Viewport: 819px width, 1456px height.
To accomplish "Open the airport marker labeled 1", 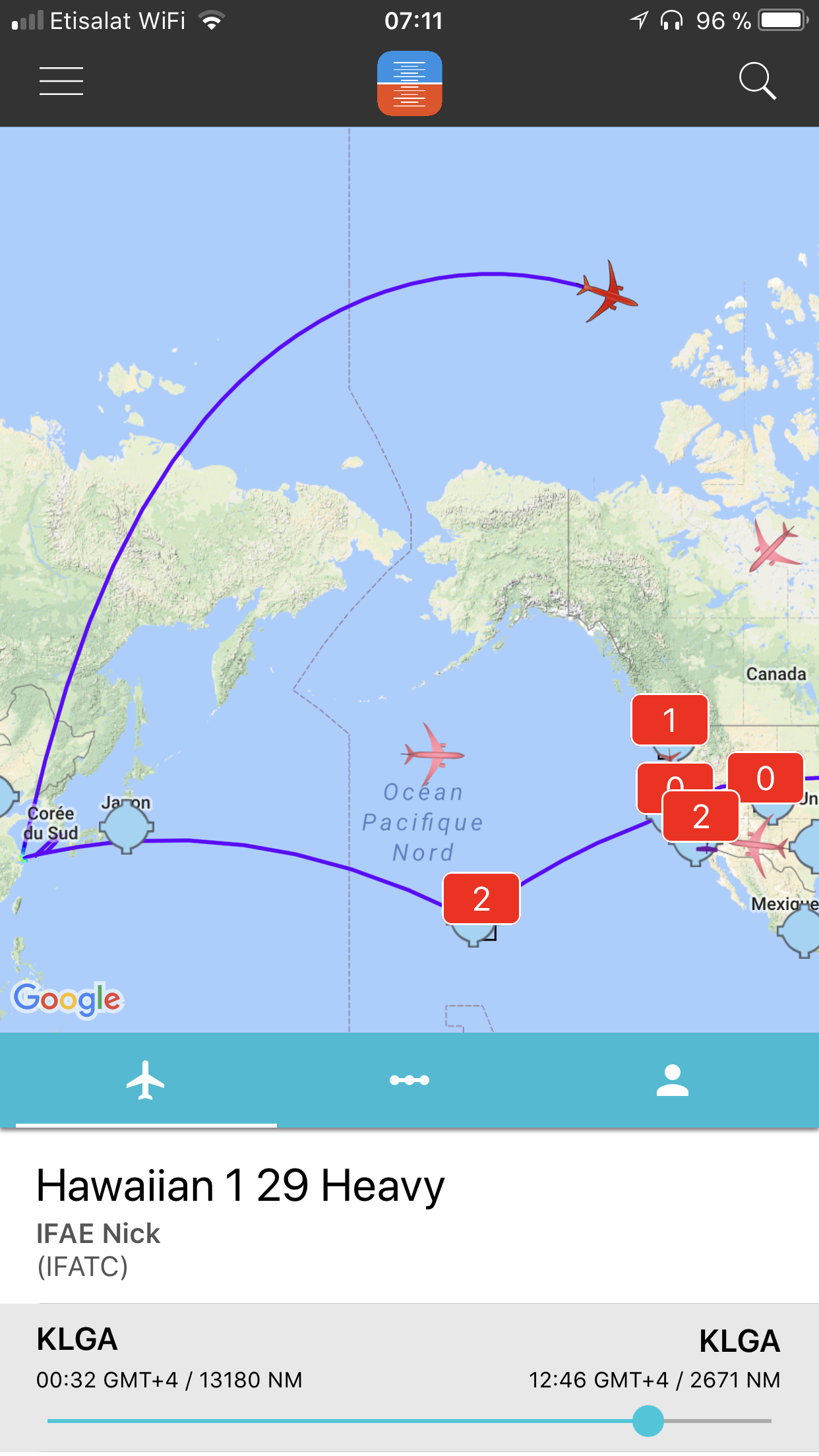I will (x=669, y=720).
